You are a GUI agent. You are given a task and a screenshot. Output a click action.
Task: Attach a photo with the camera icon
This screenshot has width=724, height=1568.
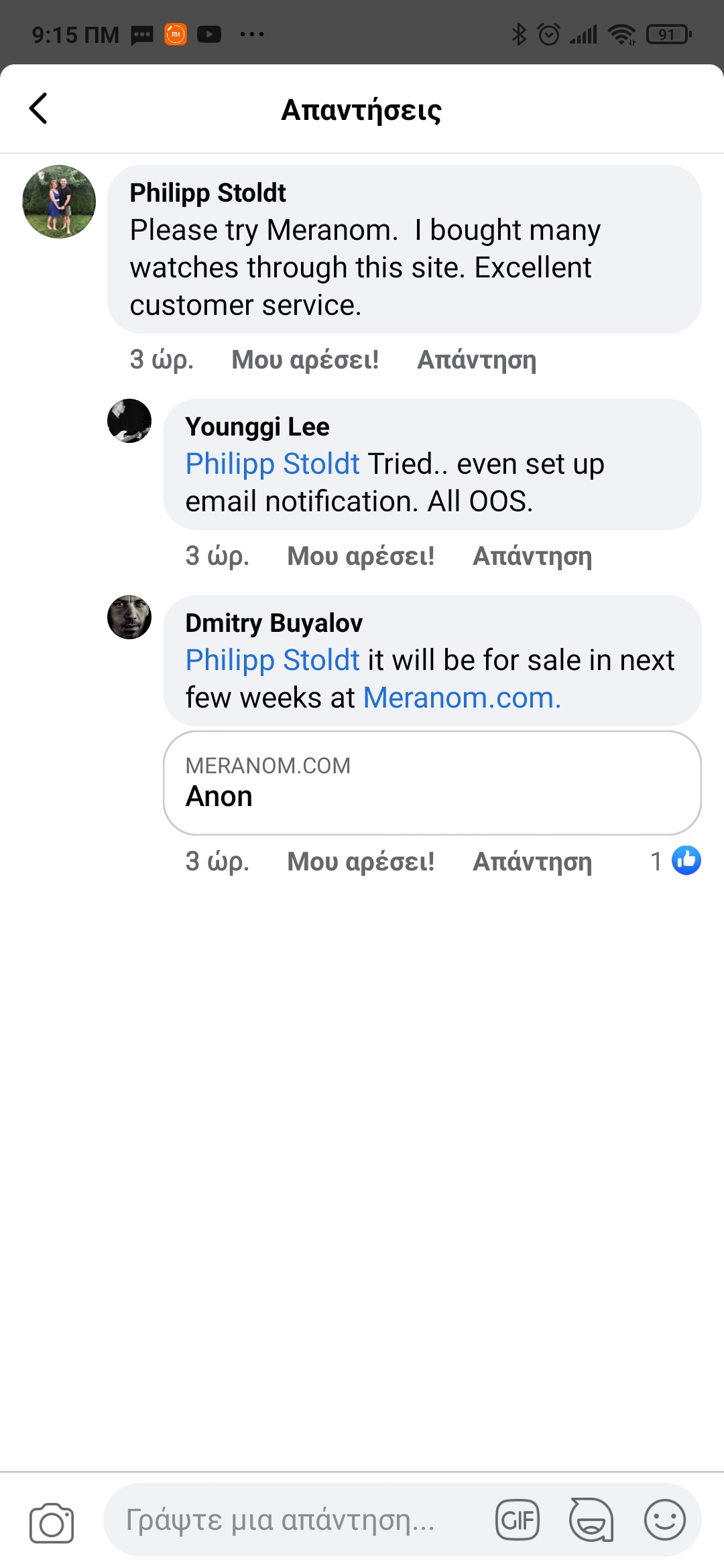(x=52, y=1522)
